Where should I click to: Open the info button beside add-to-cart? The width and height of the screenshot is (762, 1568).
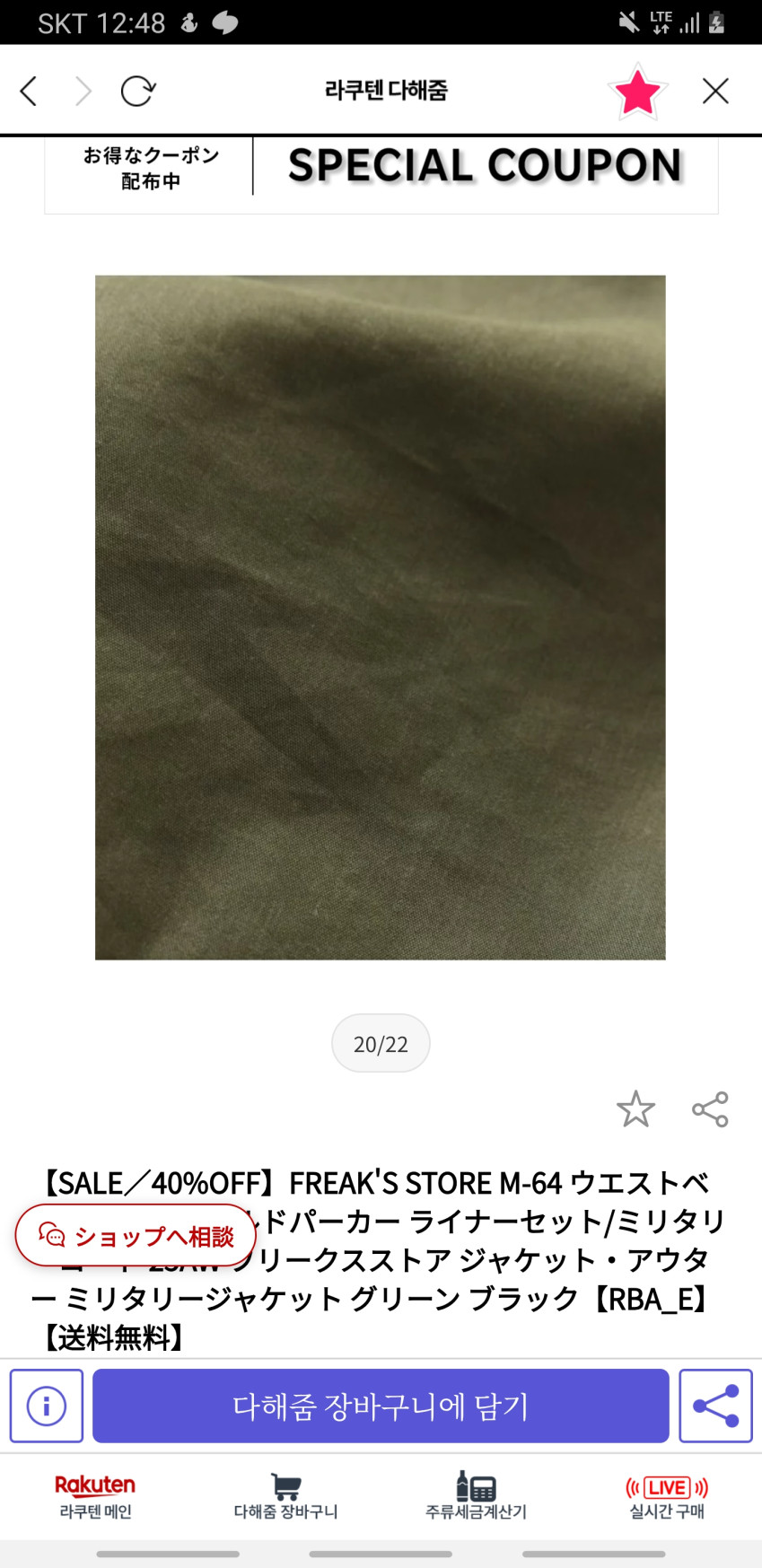tap(47, 1406)
